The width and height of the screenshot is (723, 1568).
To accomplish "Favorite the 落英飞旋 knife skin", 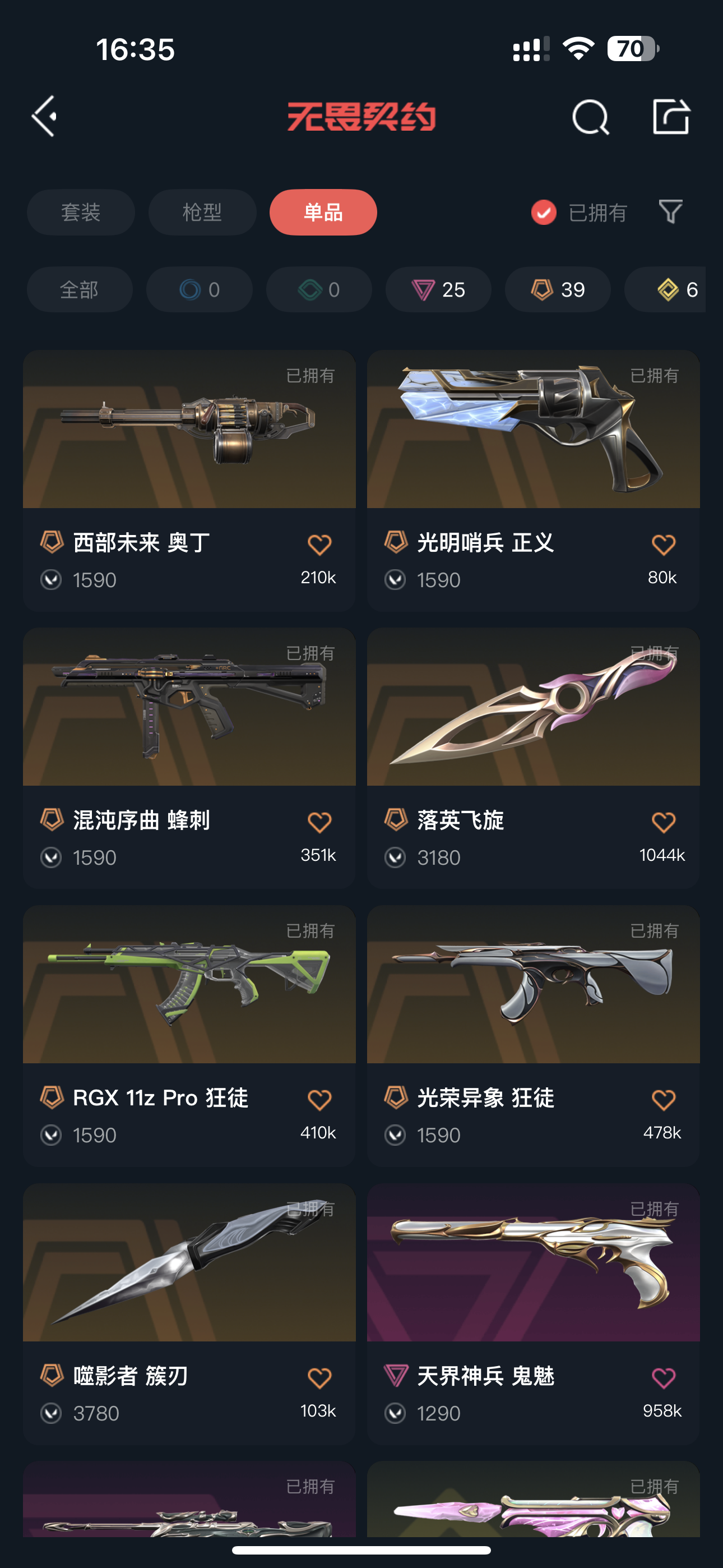I will [x=662, y=822].
